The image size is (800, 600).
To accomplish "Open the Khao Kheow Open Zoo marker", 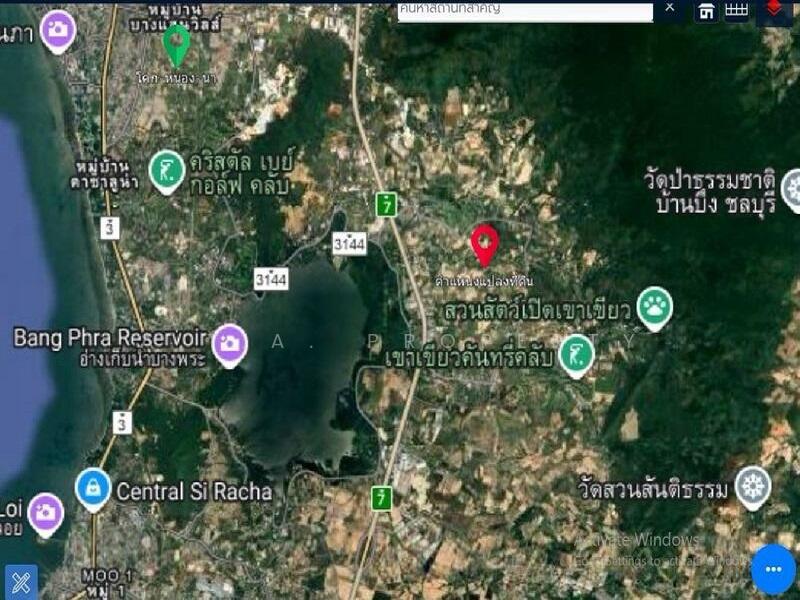I will (655, 307).
